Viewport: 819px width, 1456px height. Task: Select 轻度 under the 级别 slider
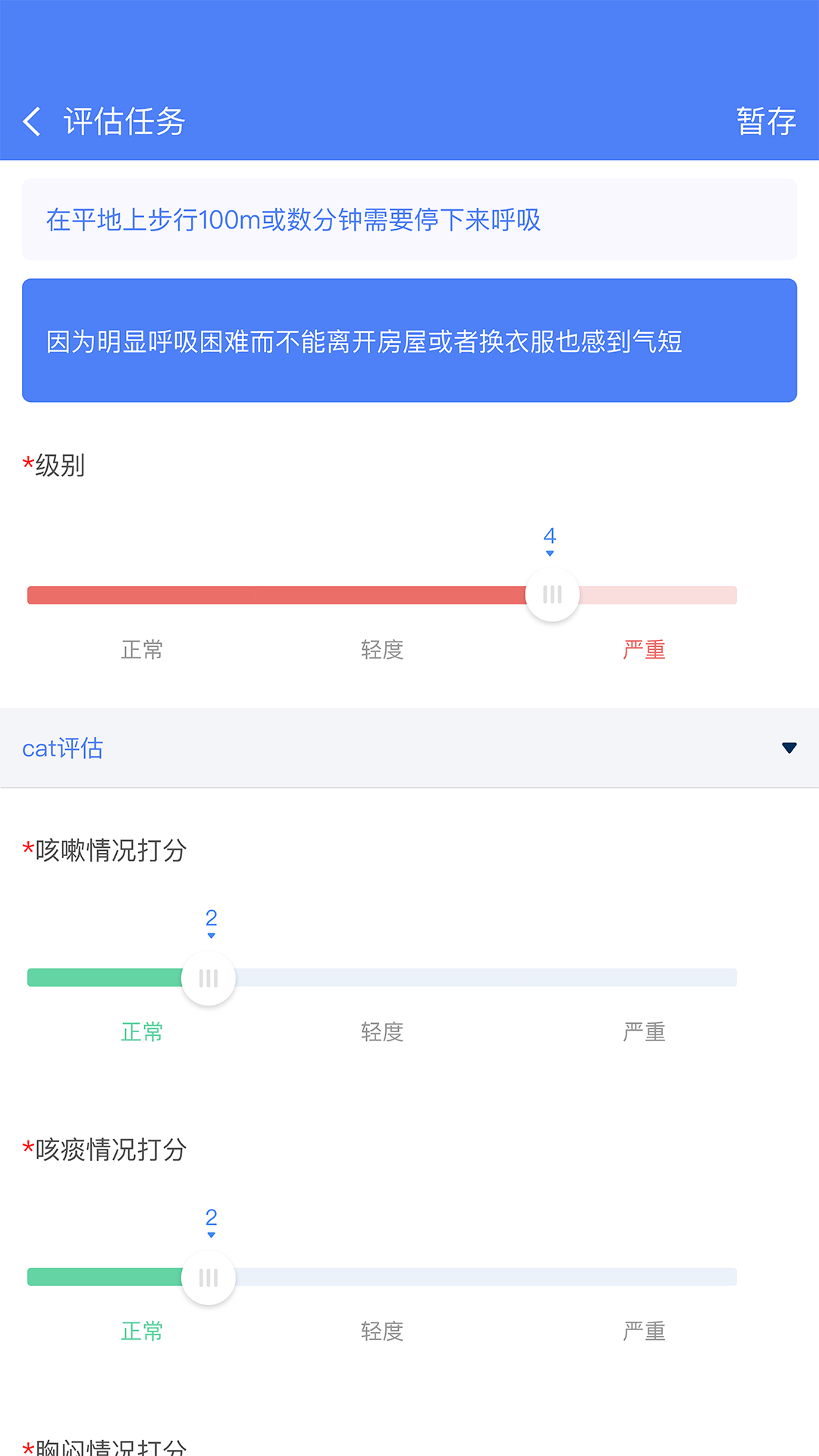coord(382,650)
